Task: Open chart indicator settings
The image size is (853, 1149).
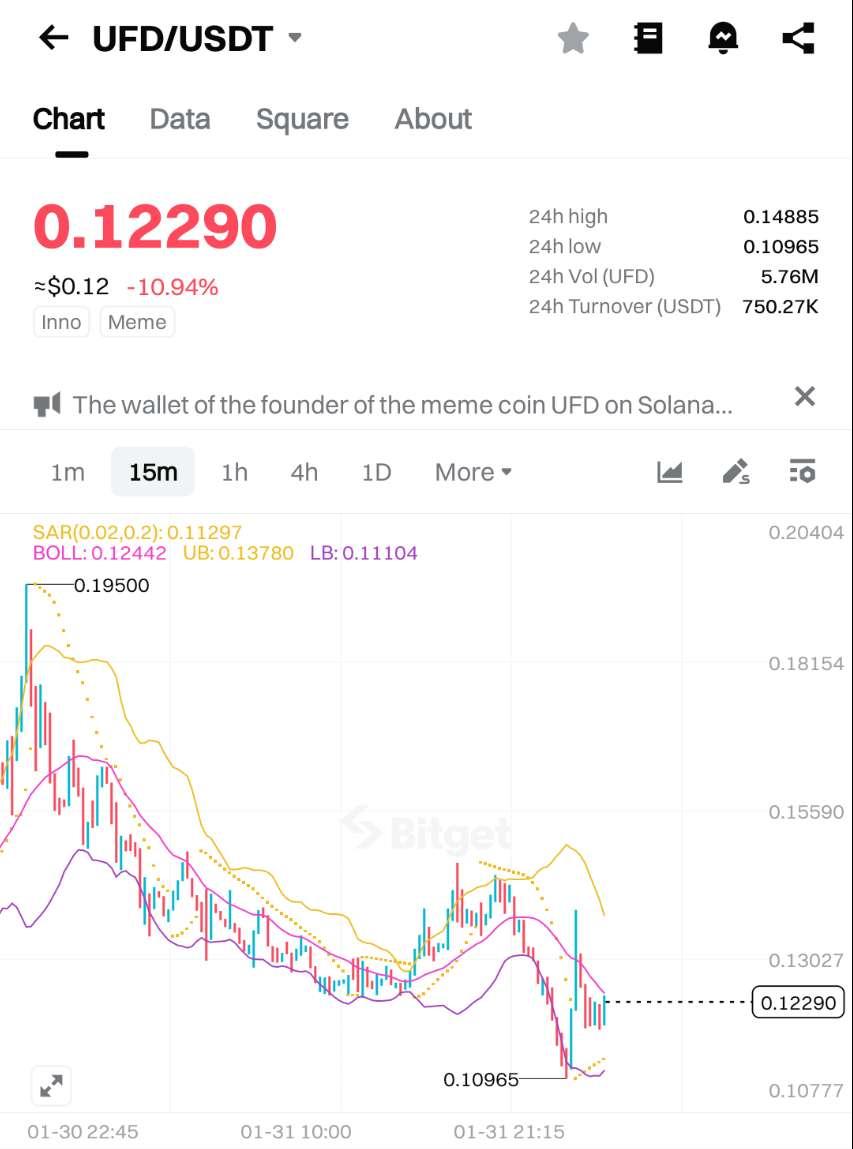Action: 801,472
